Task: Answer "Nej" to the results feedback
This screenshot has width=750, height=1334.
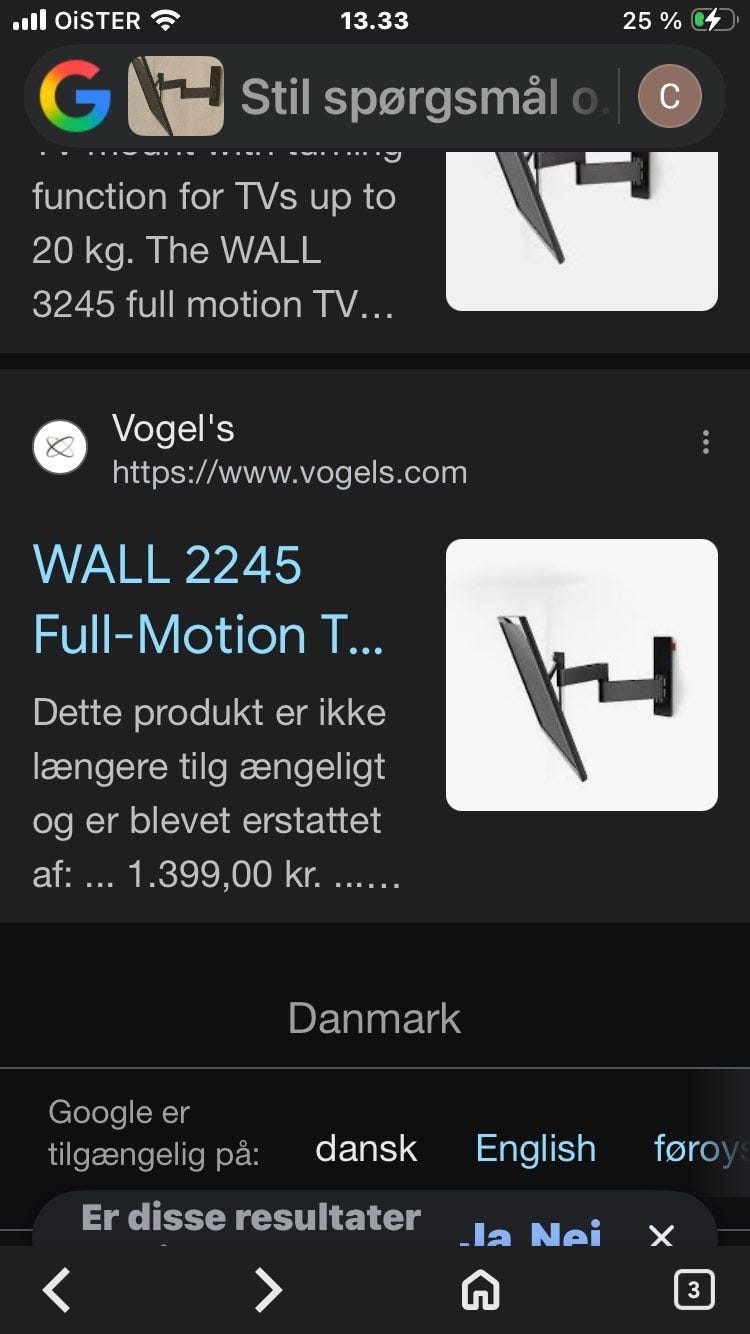Action: click(x=565, y=1233)
